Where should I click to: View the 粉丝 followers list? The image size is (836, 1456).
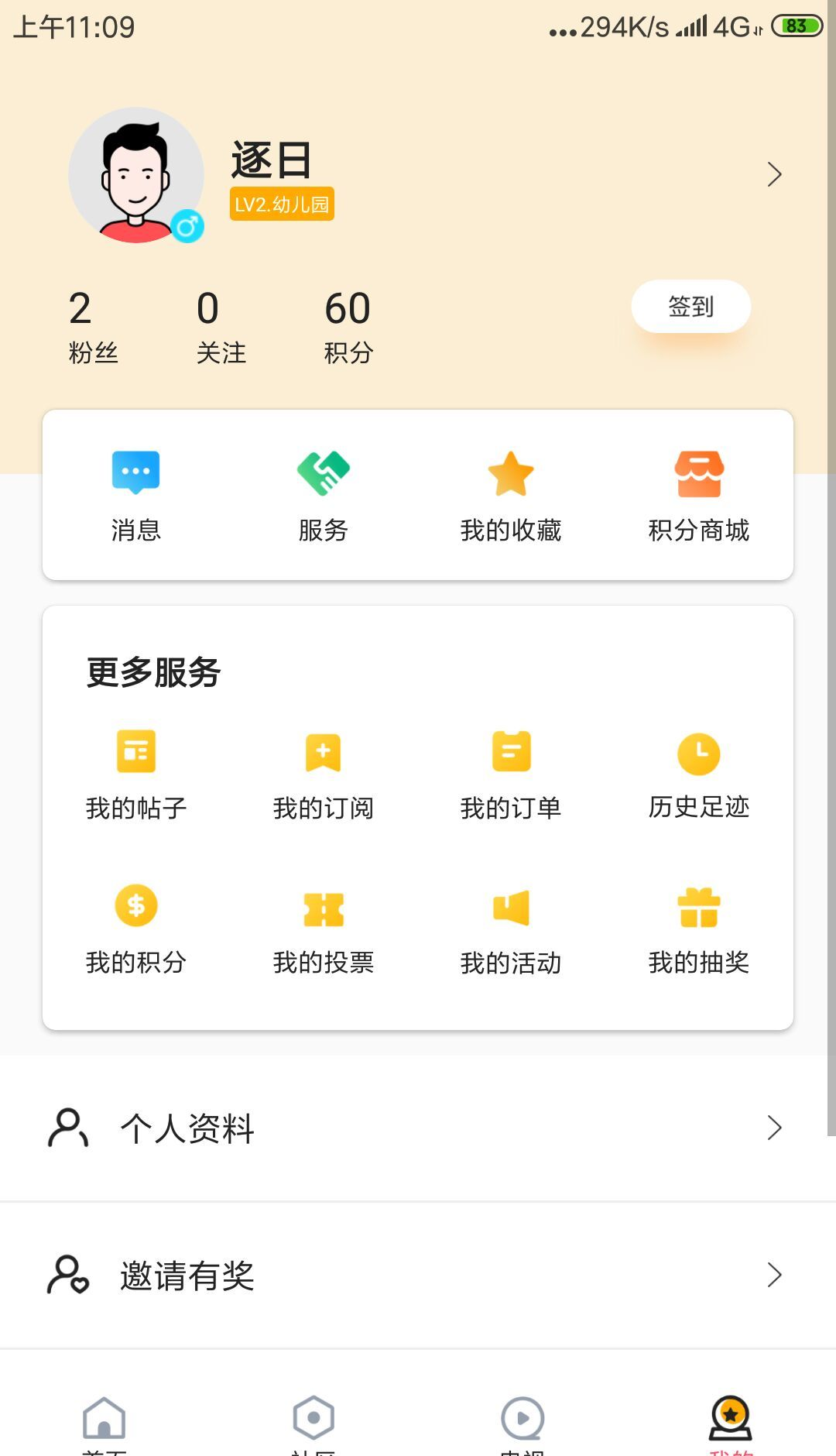pyautogui.click(x=93, y=325)
